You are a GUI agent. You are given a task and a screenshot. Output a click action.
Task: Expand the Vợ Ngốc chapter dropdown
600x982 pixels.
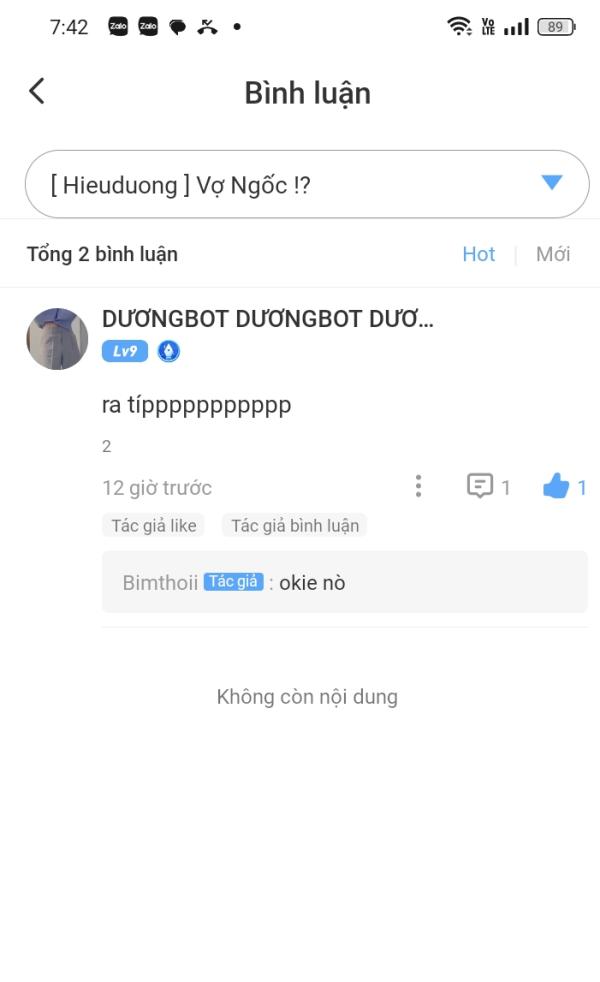pyautogui.click(x=307, y=184)
